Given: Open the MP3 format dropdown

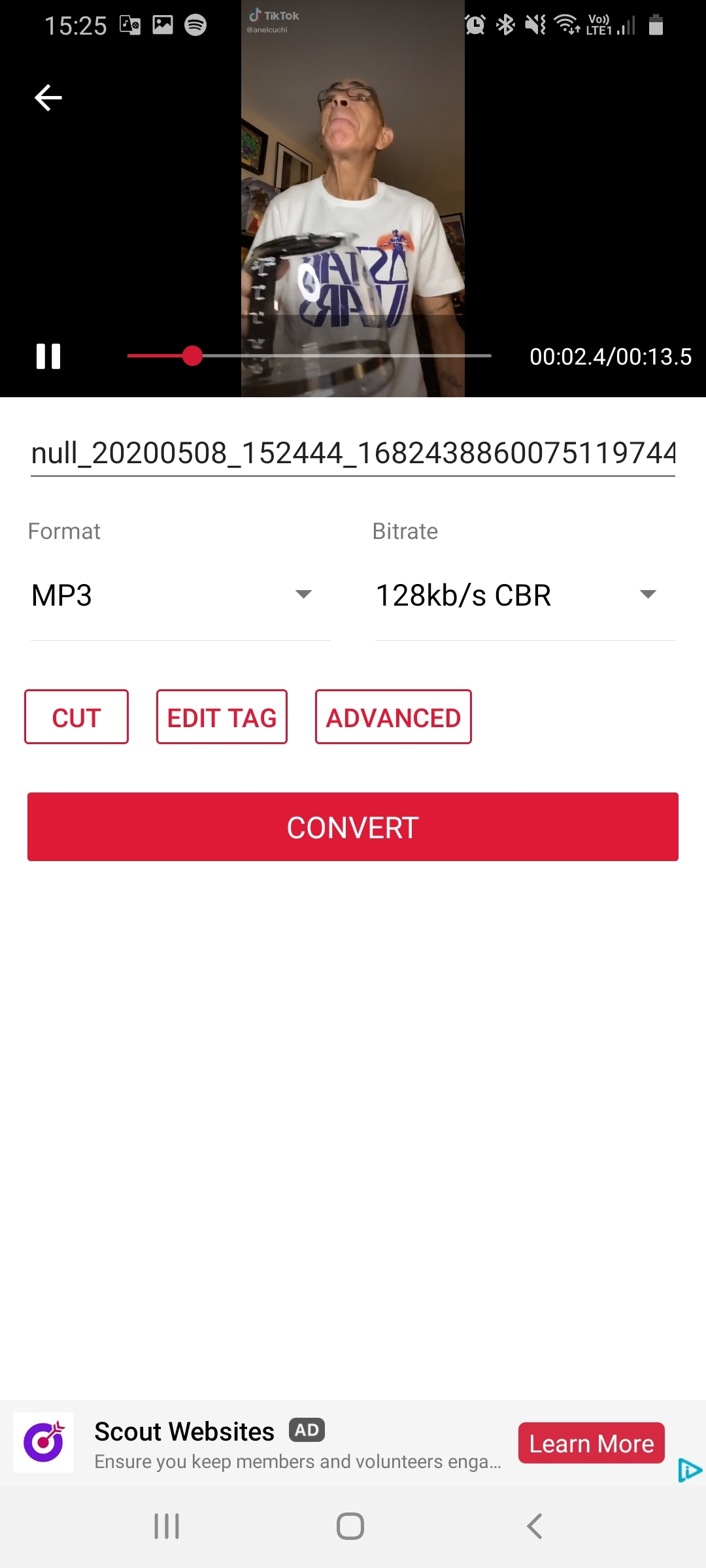Looking at the screenshot, I should (180, 595).
